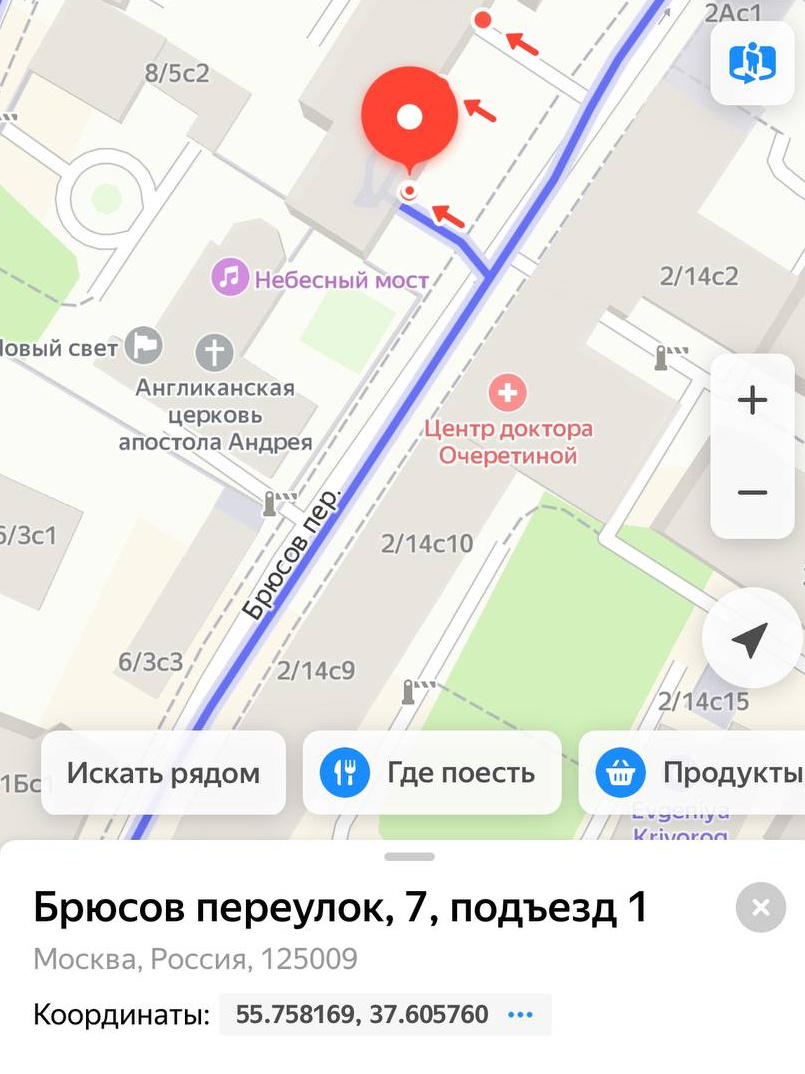
Task: Tap the big red location pin
Action: click(x=409, y=118)
